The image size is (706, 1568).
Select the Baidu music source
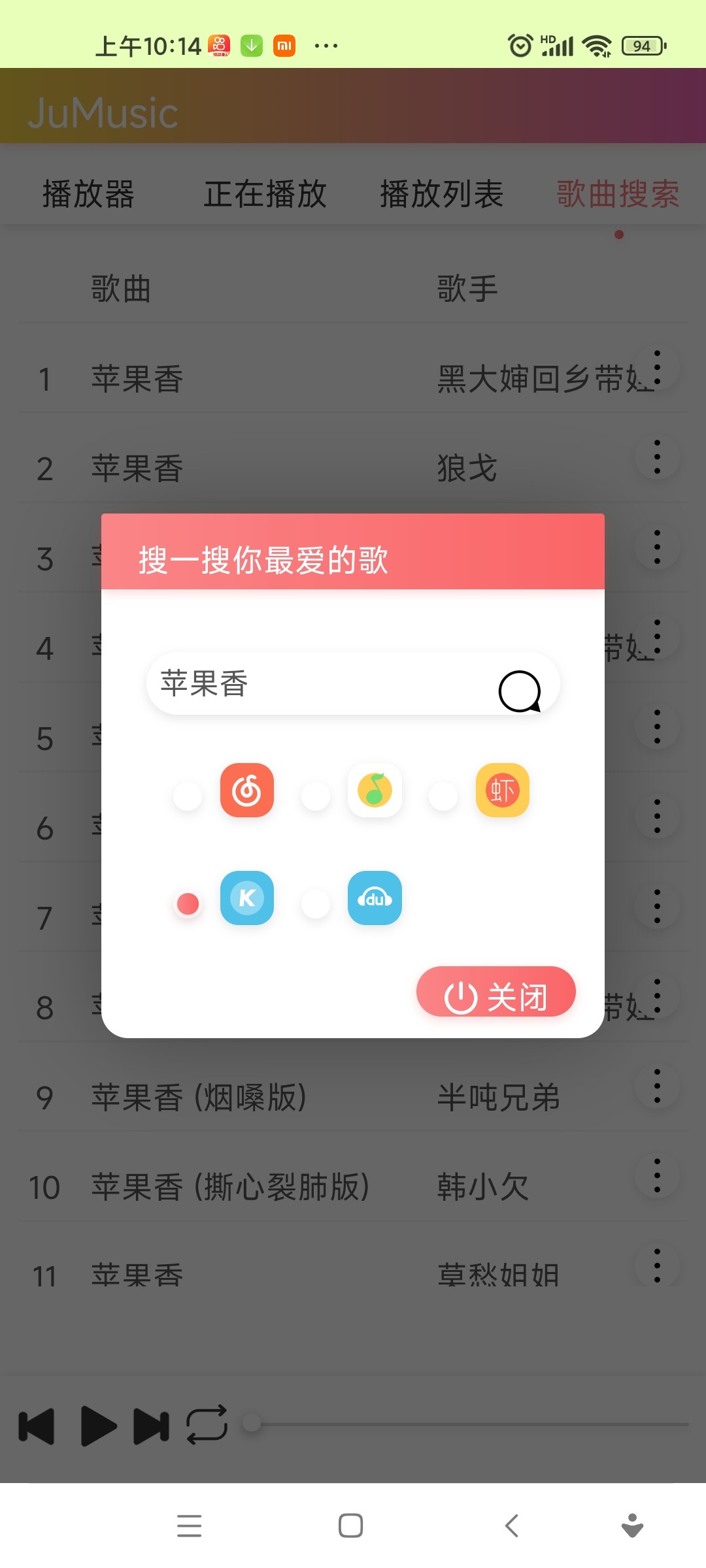(x=375, y=898)
